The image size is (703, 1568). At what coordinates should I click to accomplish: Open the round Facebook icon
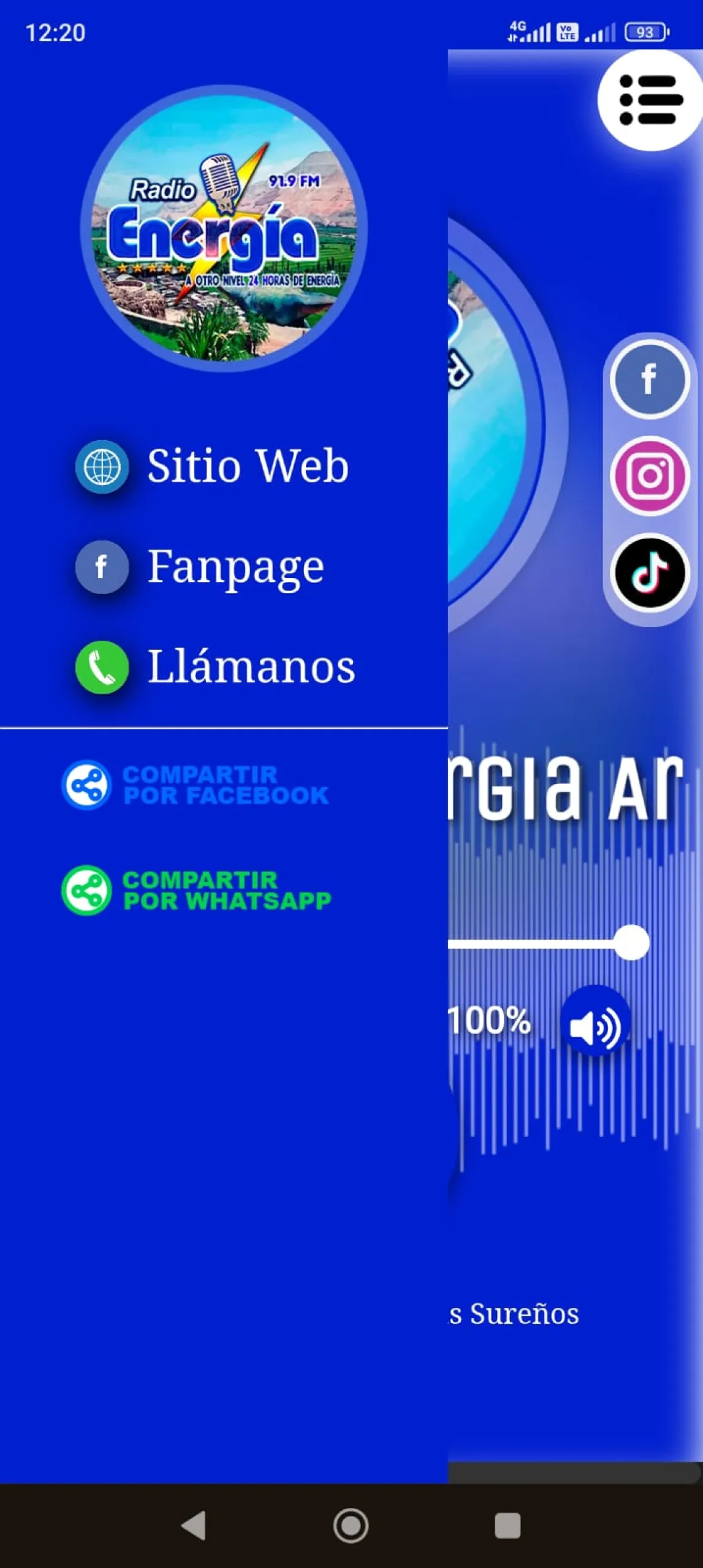point(649,379)
